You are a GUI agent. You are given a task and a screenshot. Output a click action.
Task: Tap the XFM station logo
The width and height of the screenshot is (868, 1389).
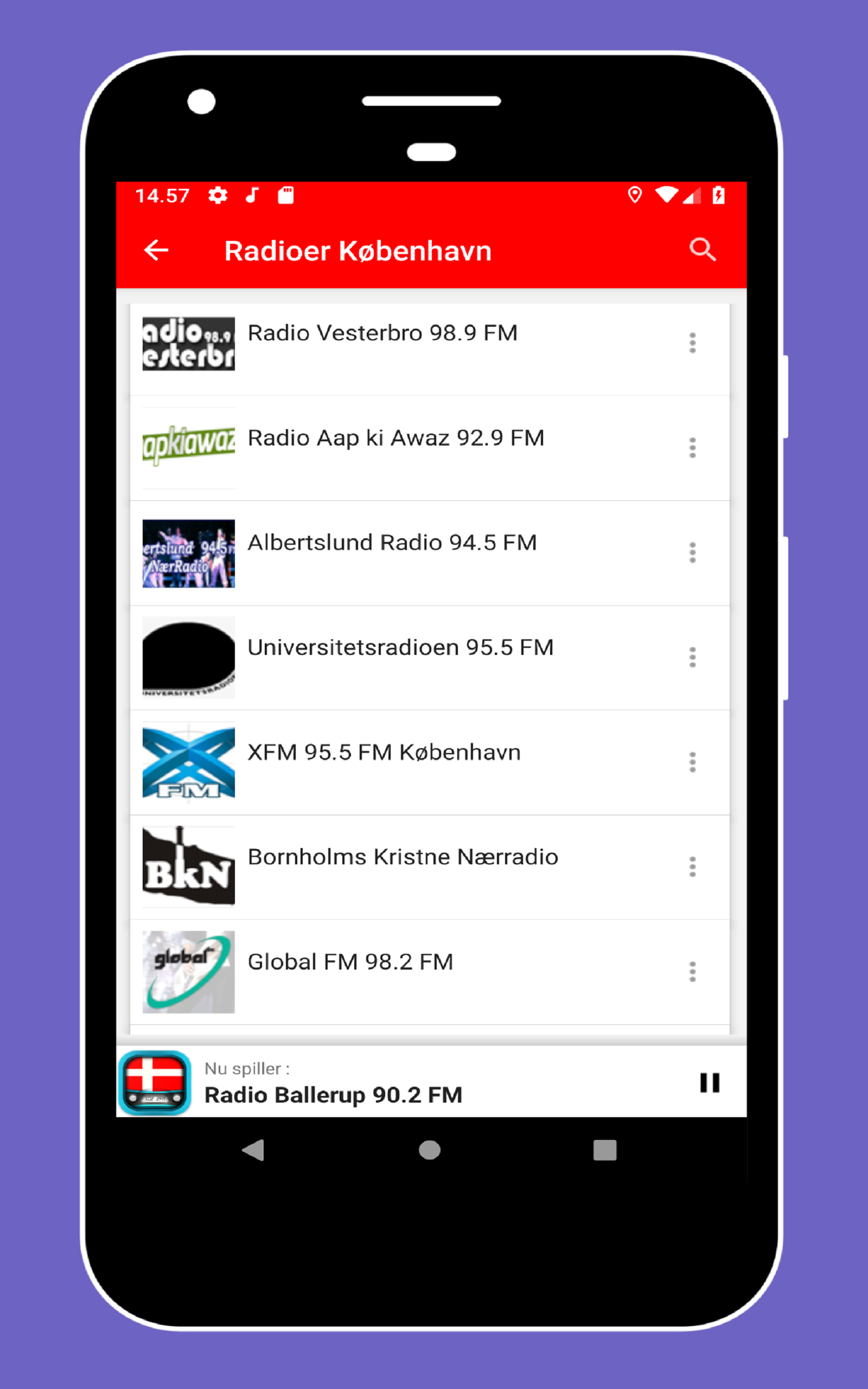coord(188,762)
